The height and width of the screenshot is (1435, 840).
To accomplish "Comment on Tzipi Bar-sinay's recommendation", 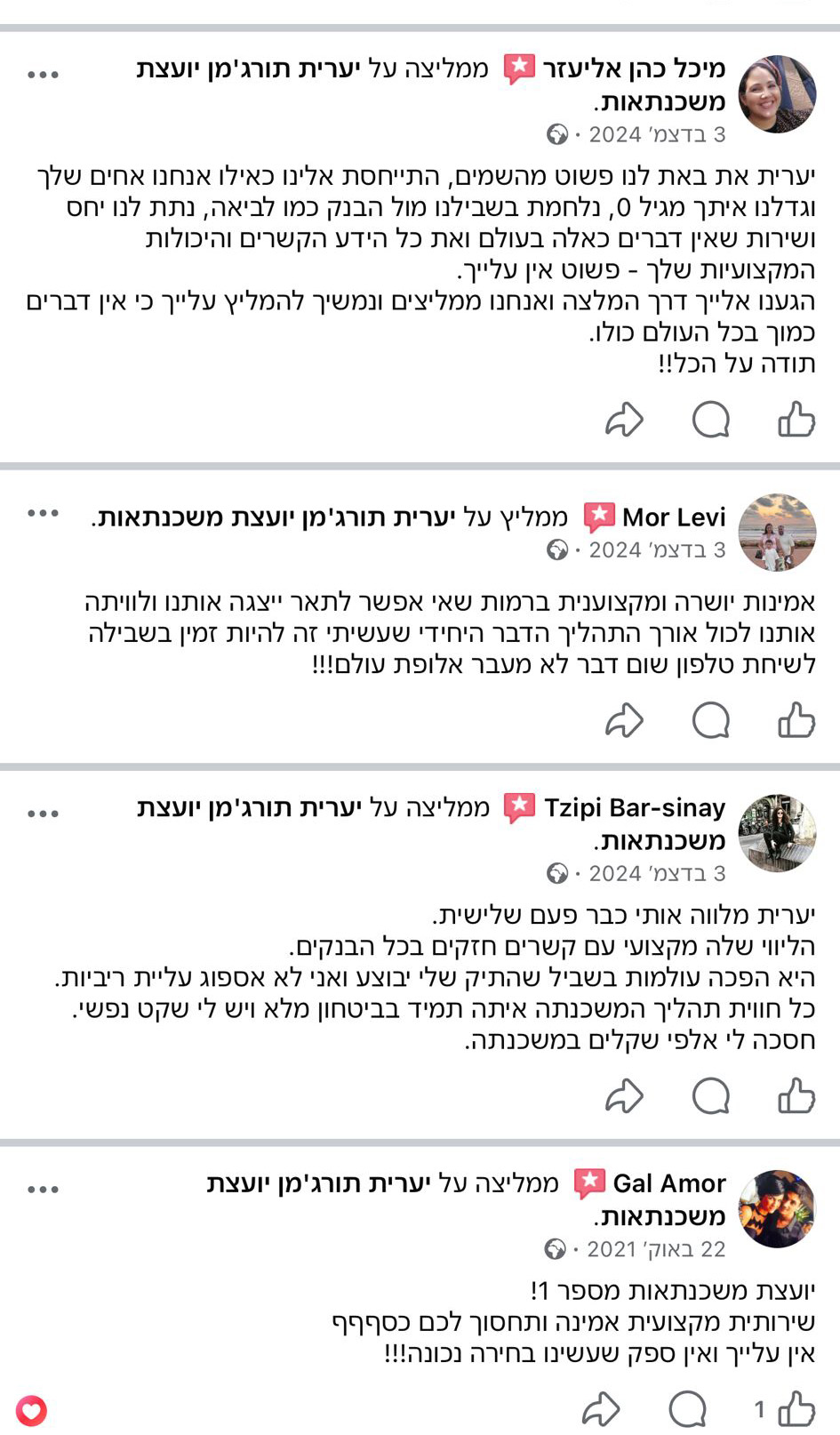I will pos(710,1095).
